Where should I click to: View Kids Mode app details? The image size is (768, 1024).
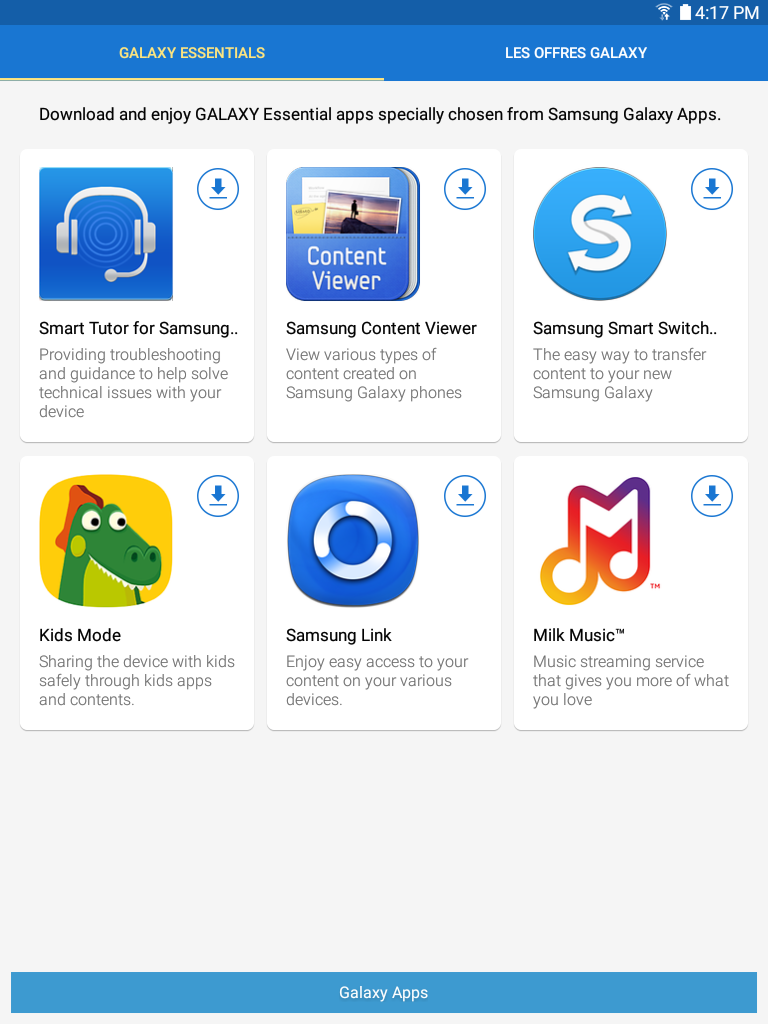tap(137, 636)
